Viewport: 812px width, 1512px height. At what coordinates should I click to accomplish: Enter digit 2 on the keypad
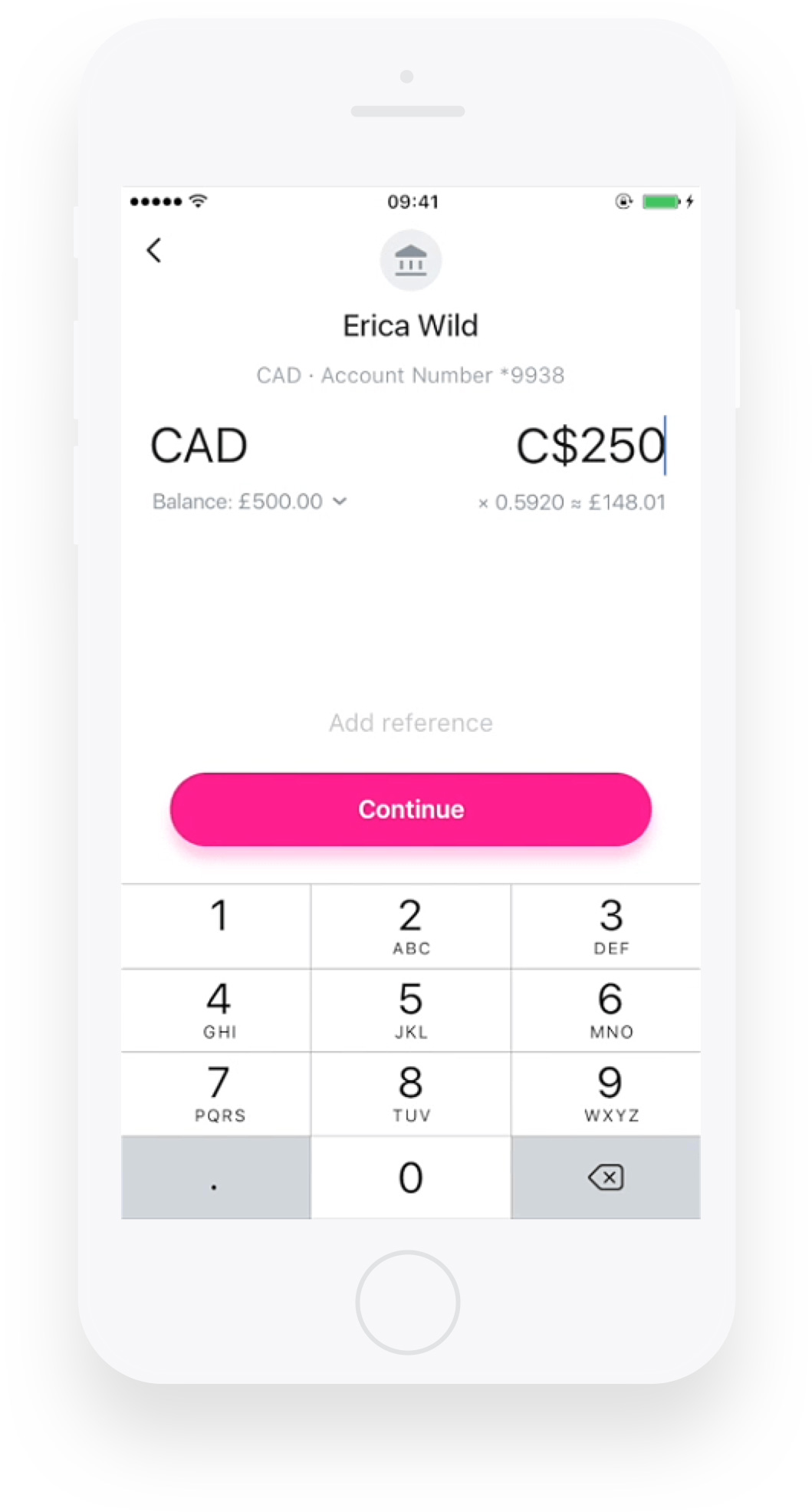(x=411, y=926)
